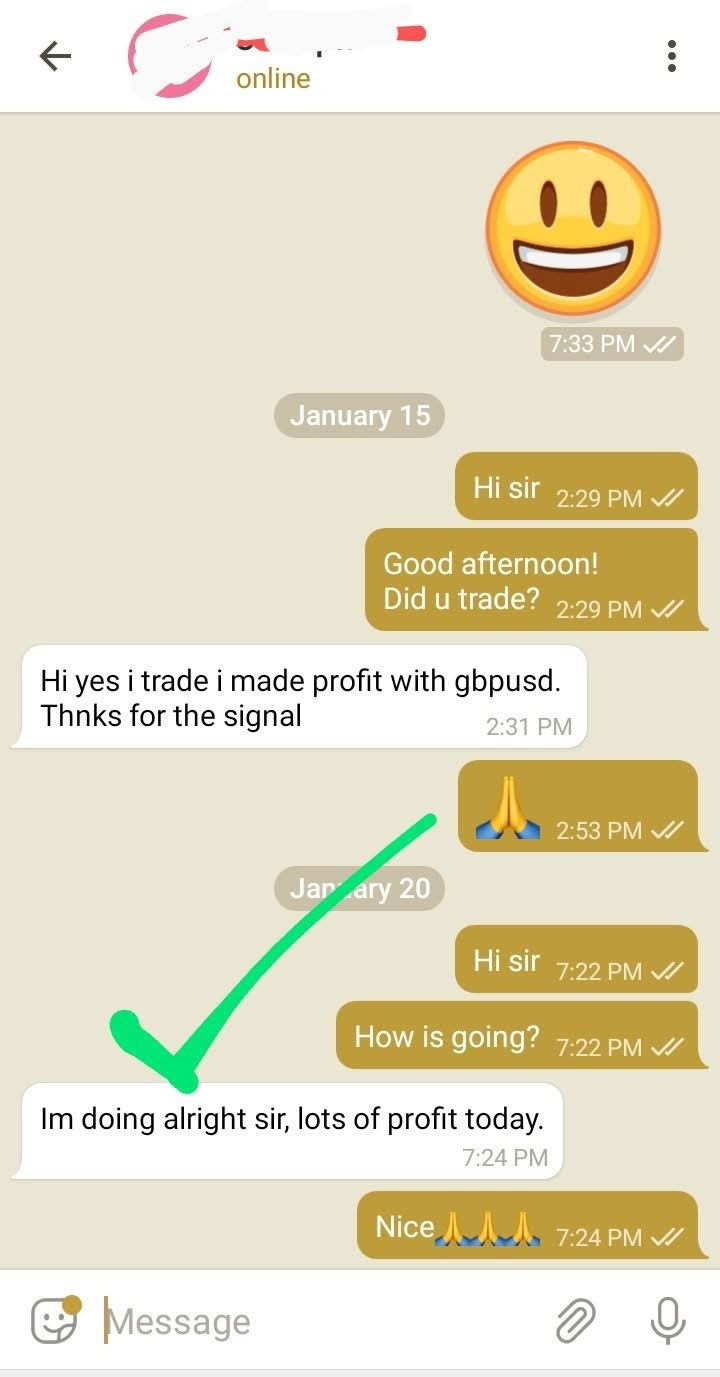Open the sticker and emoji panel
The image size is (720, 1377).
coord(55,1320)
